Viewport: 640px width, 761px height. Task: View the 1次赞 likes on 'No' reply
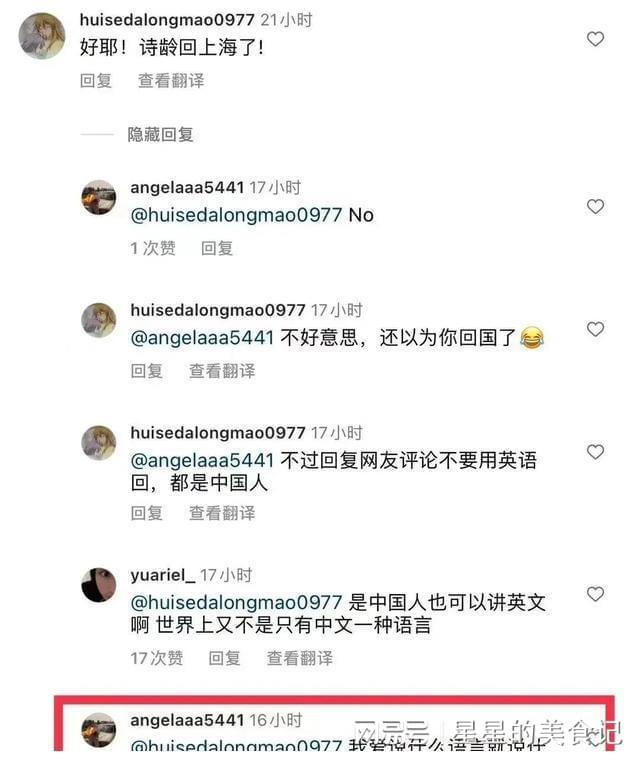[152, 248]
